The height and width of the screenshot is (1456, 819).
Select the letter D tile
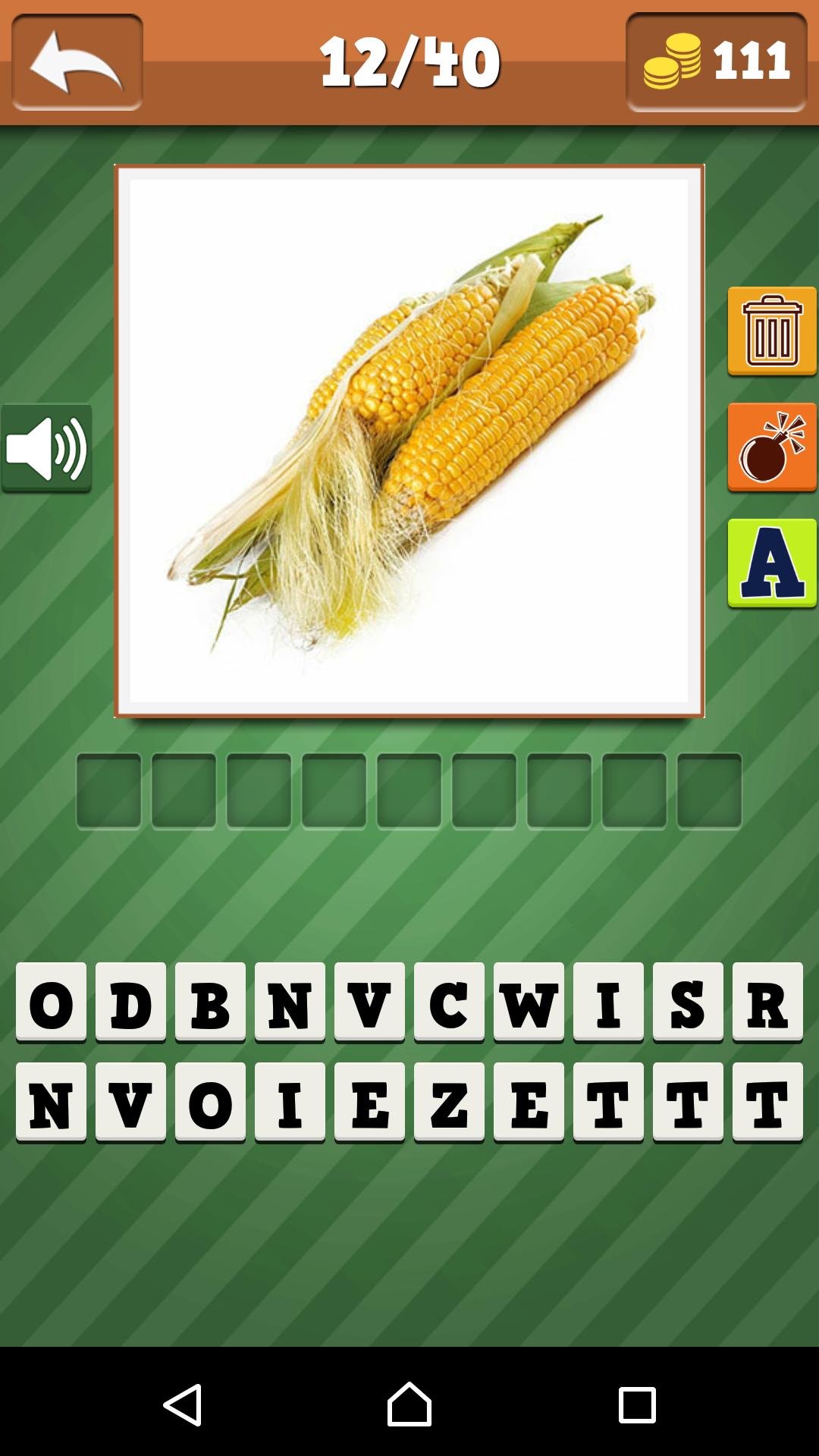pyautogui.click(x=130, y=1003)
